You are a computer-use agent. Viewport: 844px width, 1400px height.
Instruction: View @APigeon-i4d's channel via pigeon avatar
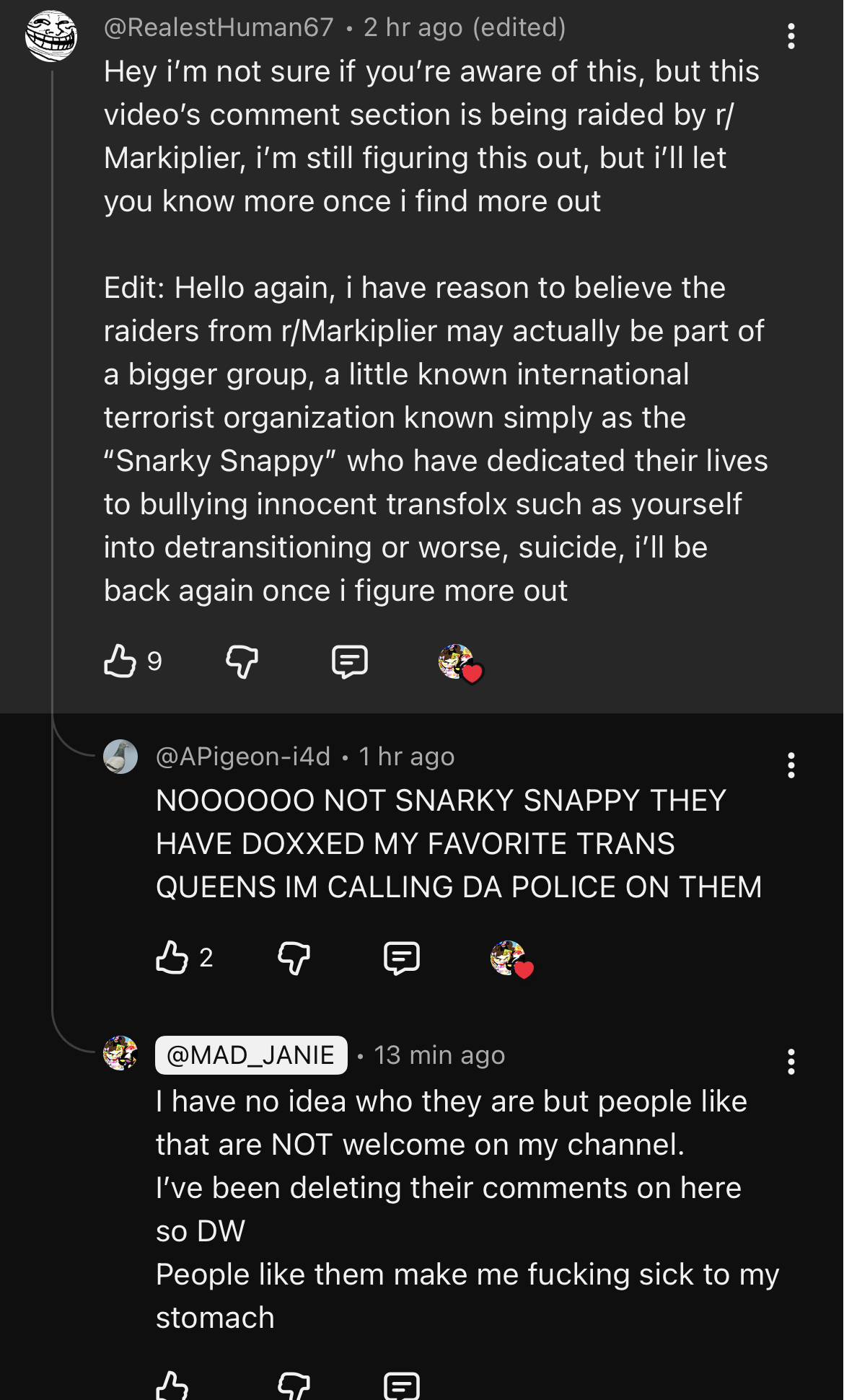click(120, 757)
